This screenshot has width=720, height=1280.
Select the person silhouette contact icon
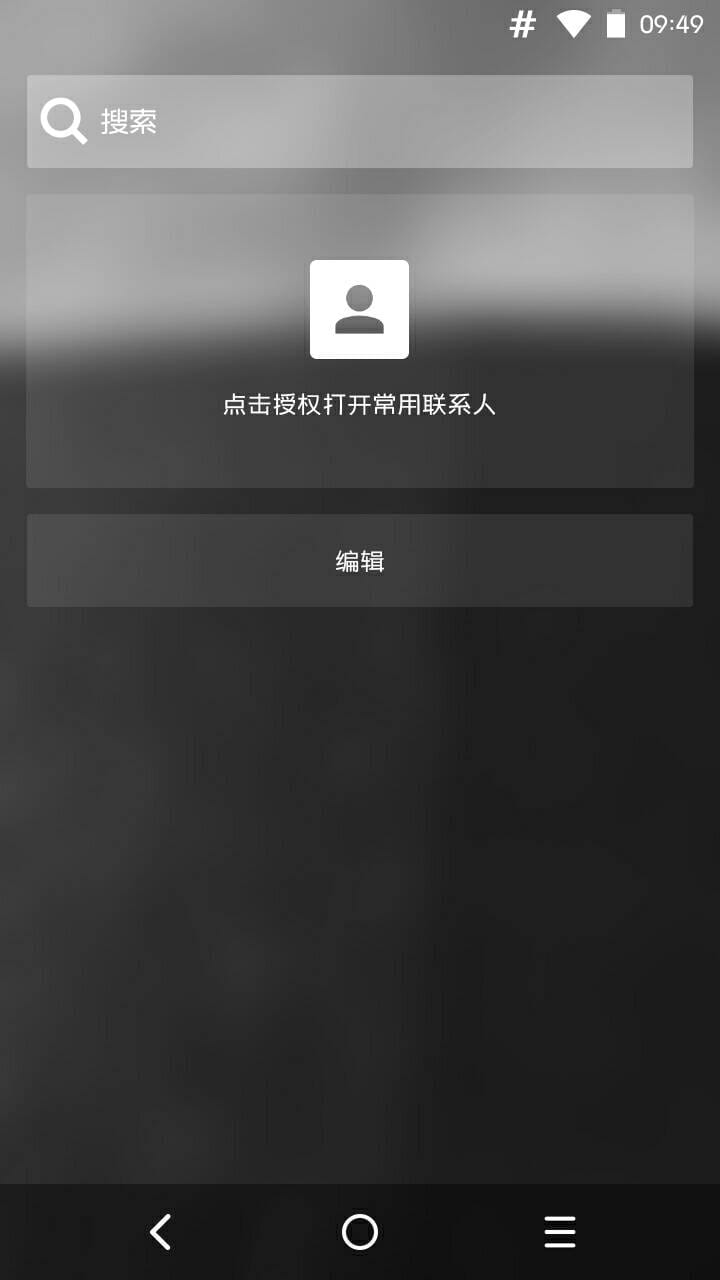point(359,310)
